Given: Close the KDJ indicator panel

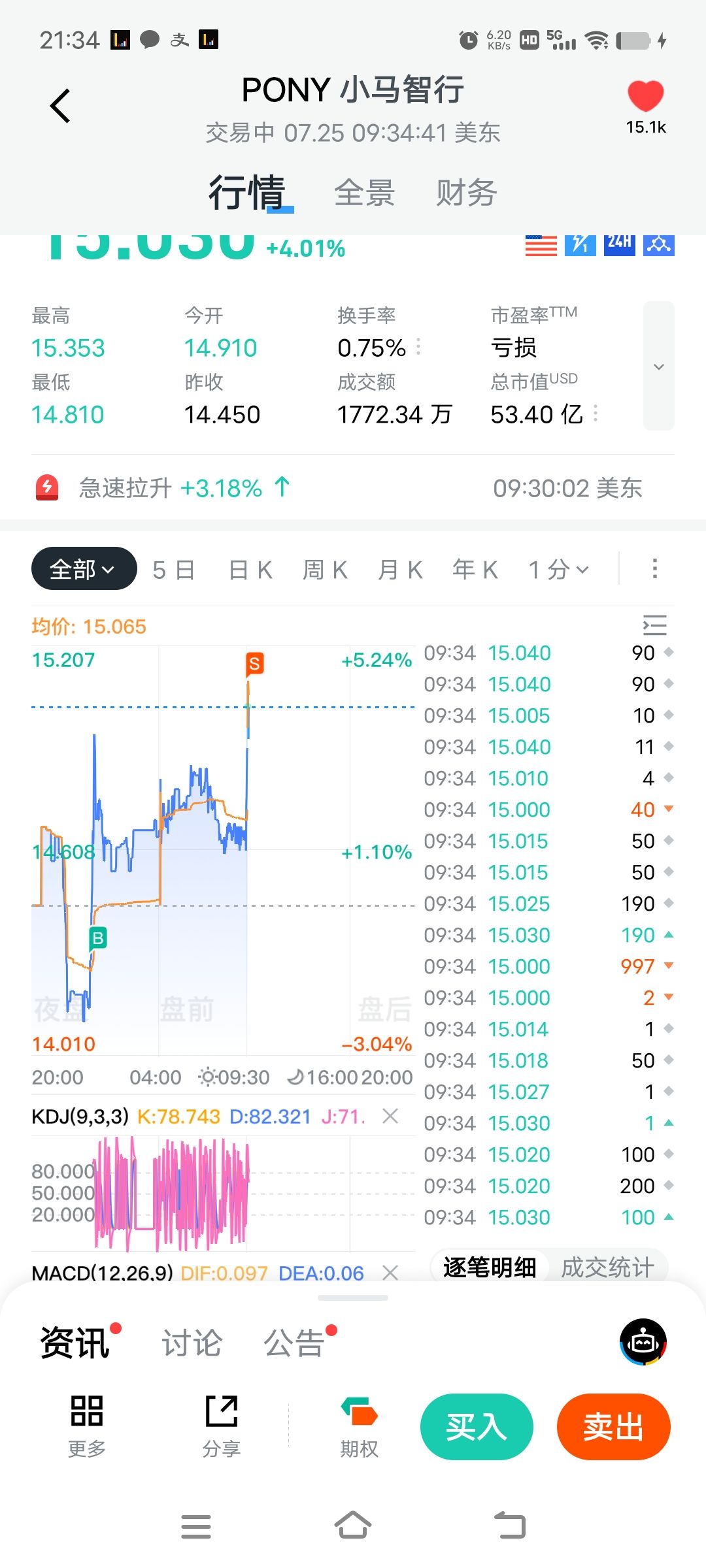Looking at the screenshot, I should 390,1116.
